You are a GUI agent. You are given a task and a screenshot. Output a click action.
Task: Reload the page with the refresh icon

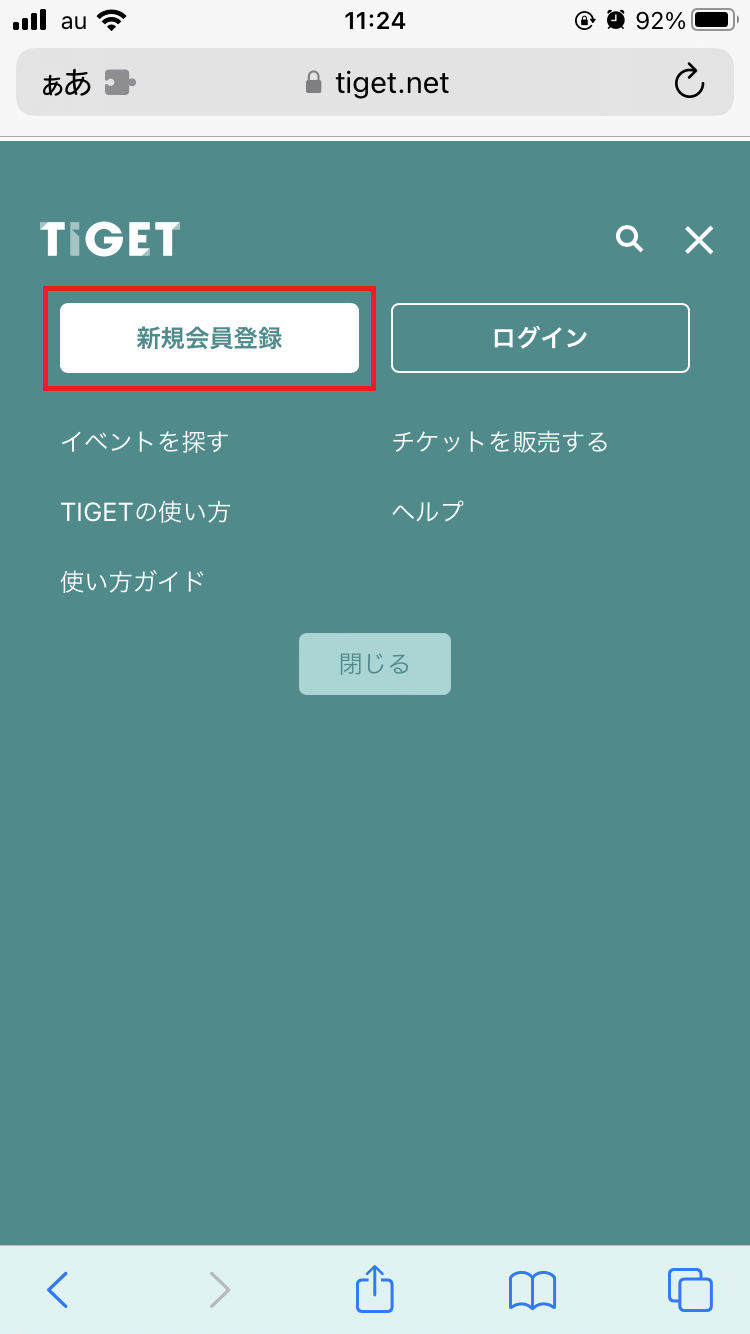click(689, 83)
